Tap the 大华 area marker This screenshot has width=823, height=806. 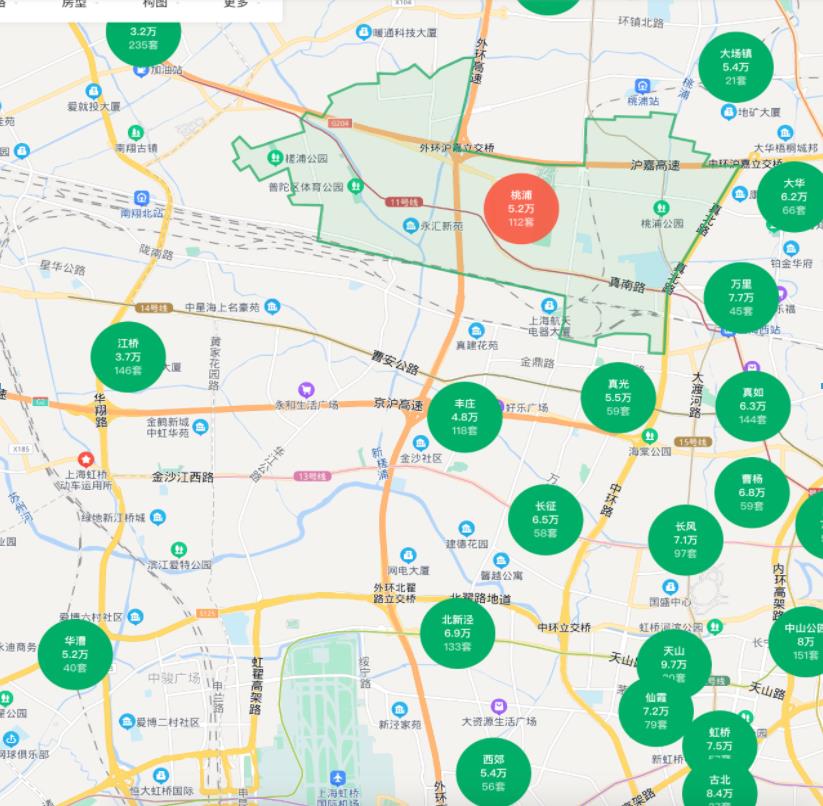point(793,196)
